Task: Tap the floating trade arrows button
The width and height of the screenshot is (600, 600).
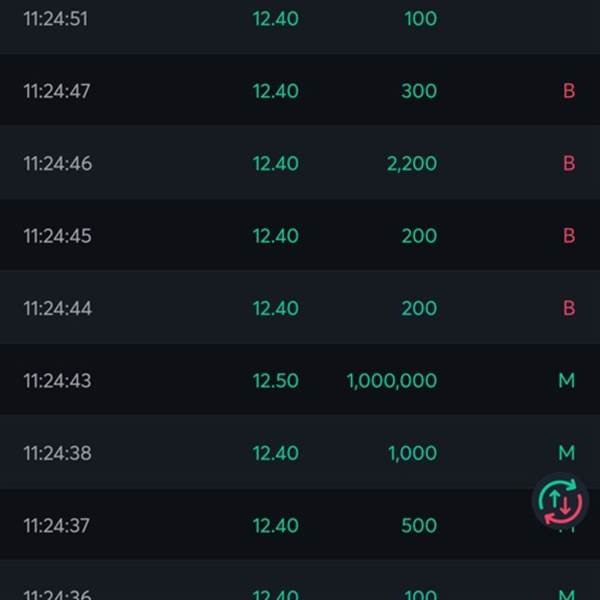Action: pos(560,501)
